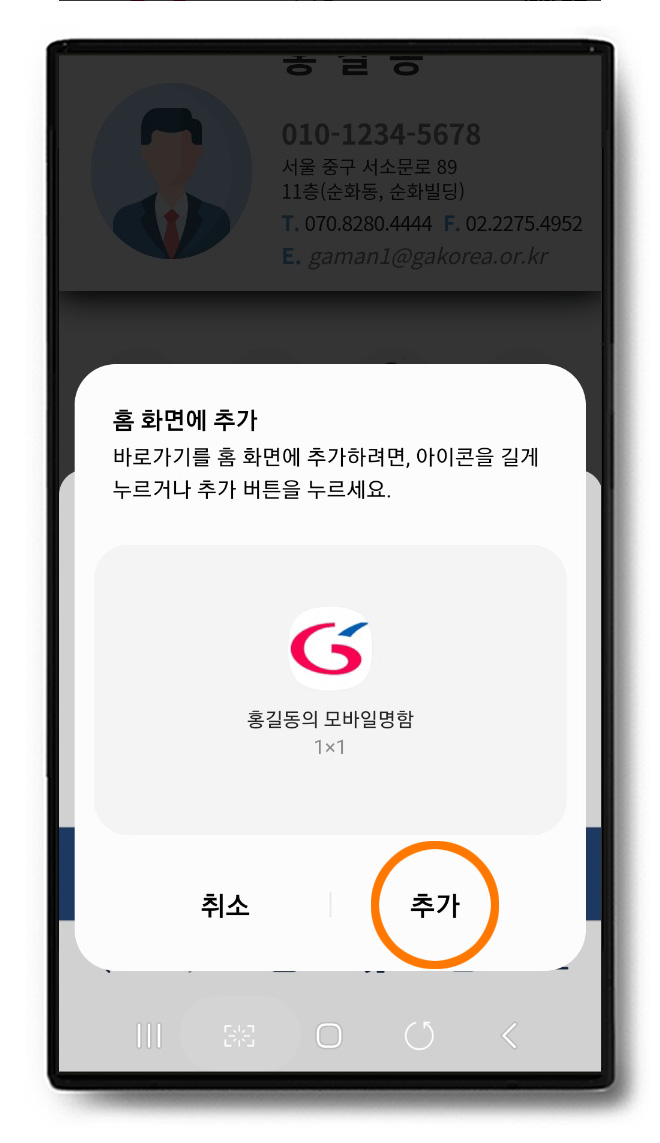This screenshot has width=660, height=1143.
Task: Go to the home screen
Action: tap(329, 1035)
